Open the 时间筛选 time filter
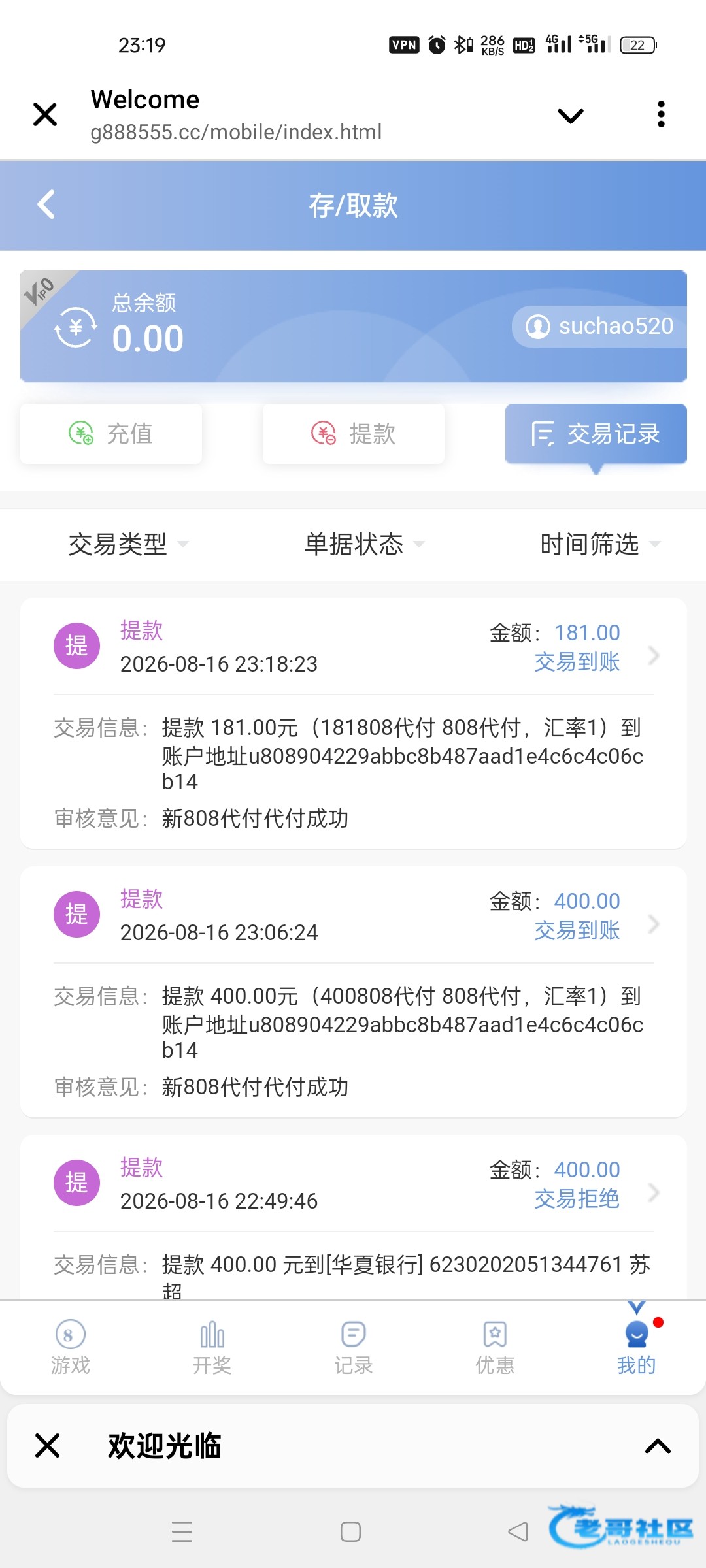This screenshot has width=706, height=1568. click(600, 544)
